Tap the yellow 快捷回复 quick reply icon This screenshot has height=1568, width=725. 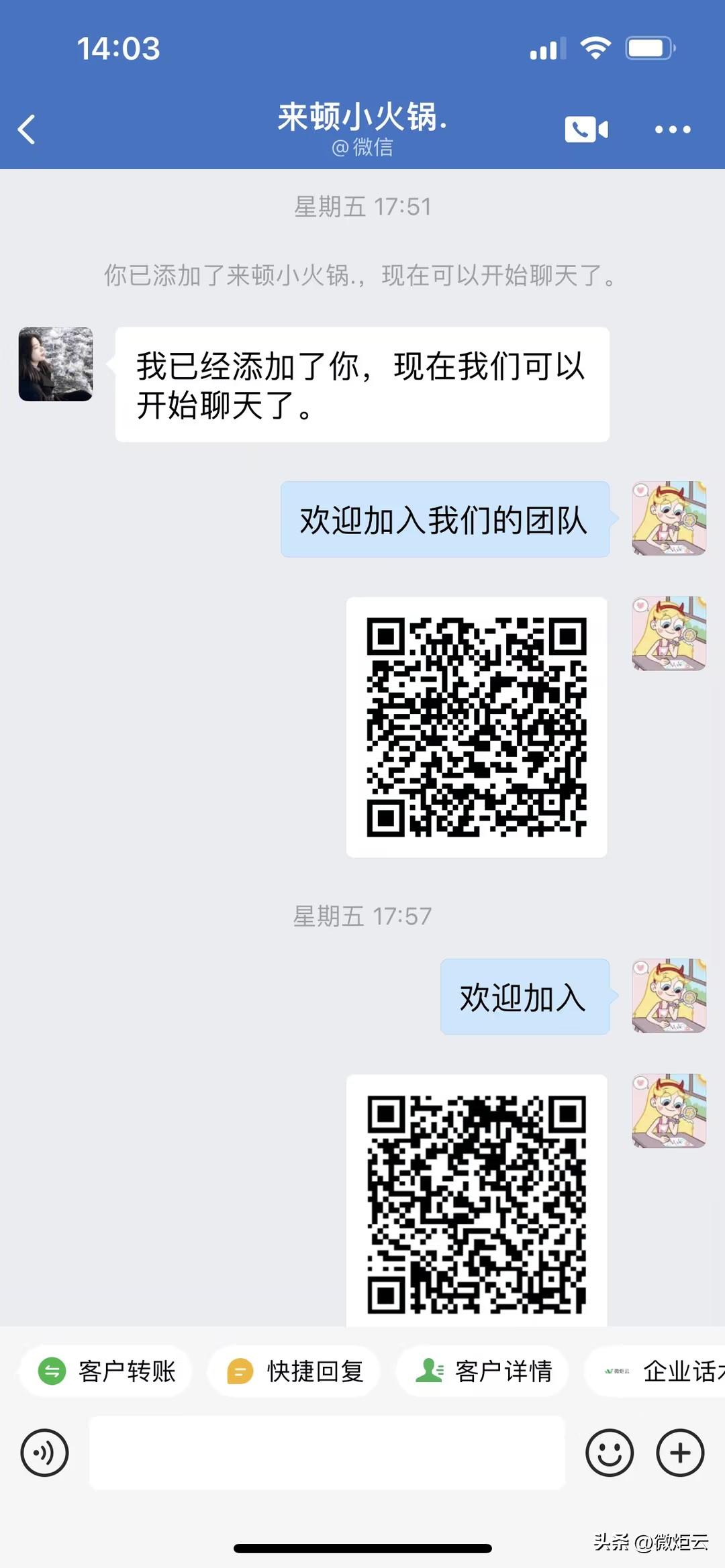240,1371
